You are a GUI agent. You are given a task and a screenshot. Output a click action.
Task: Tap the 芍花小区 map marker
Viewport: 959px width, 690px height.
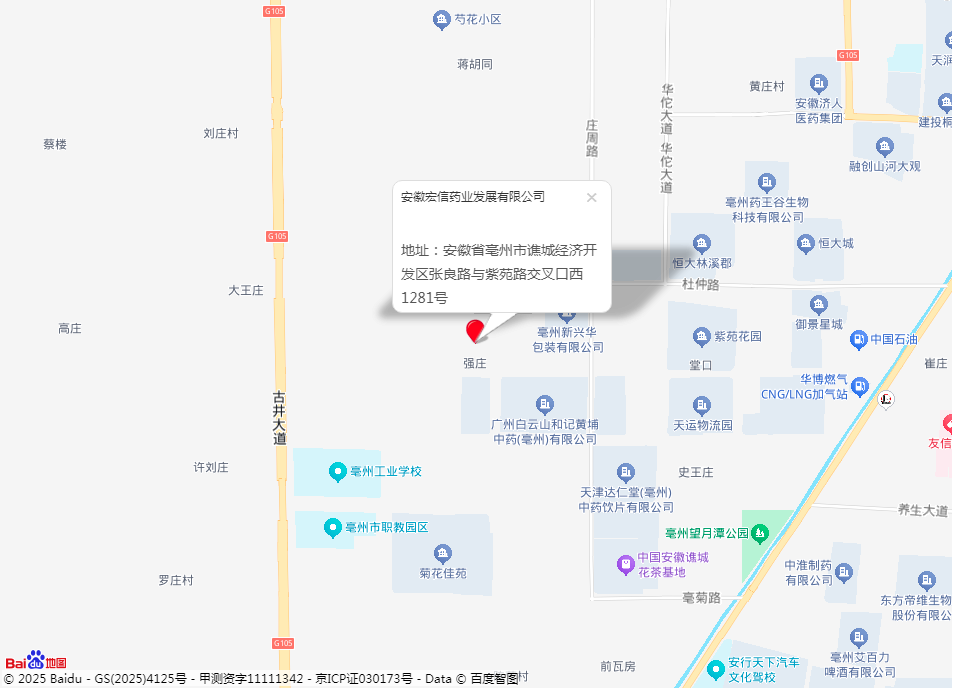click(441, 19)
